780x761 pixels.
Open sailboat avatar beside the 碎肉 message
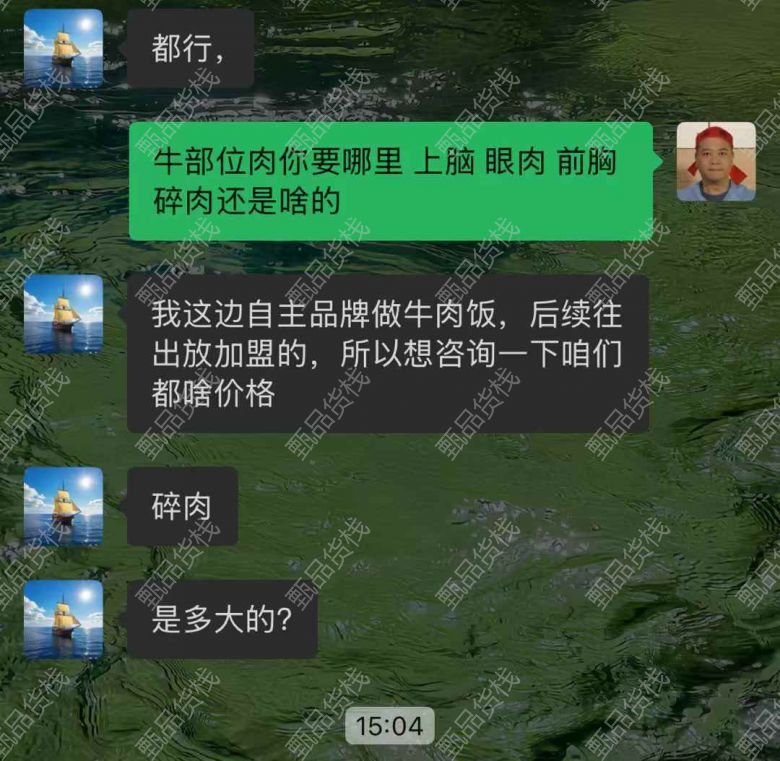(x=64, y=506)
